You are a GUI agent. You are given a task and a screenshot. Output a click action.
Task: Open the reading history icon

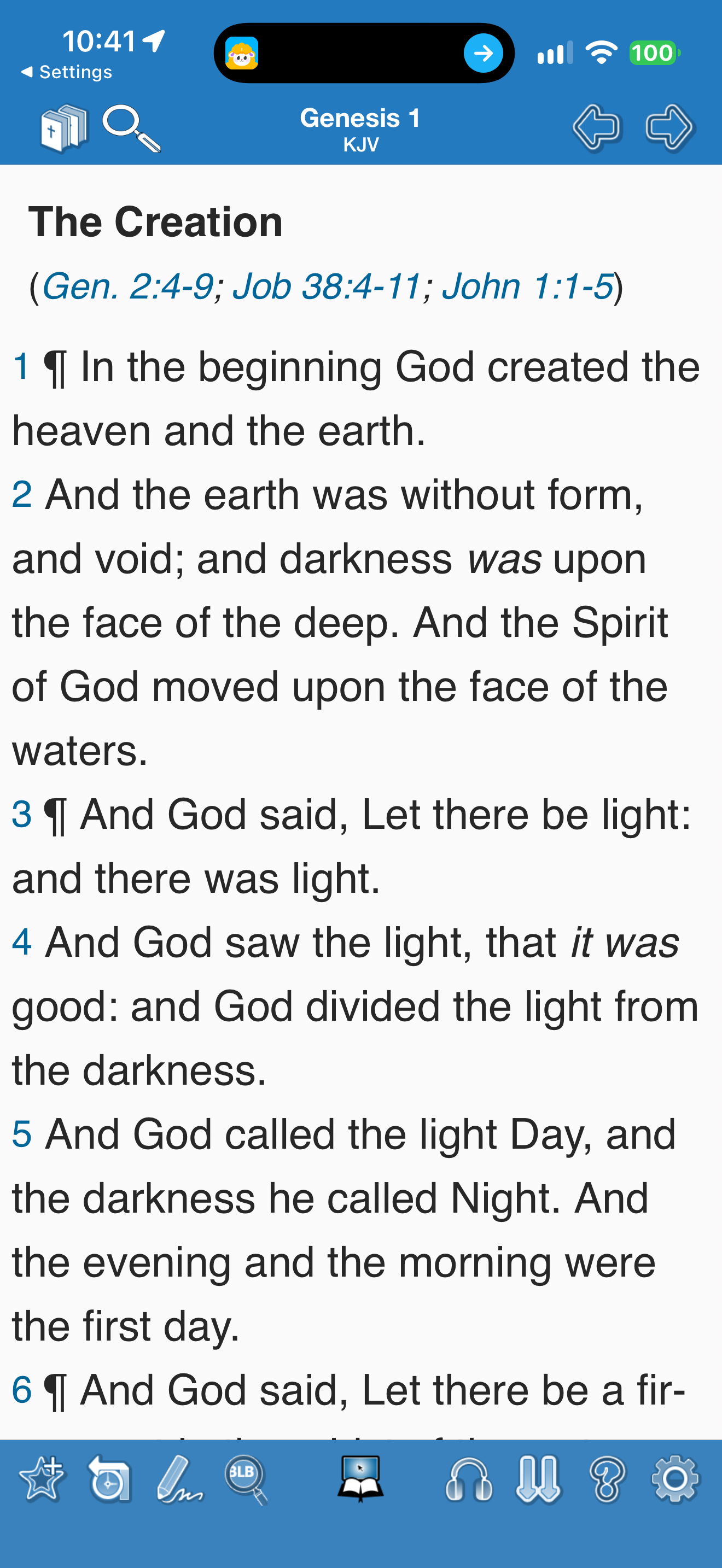pyautogui.click(x=109, y=1478)
